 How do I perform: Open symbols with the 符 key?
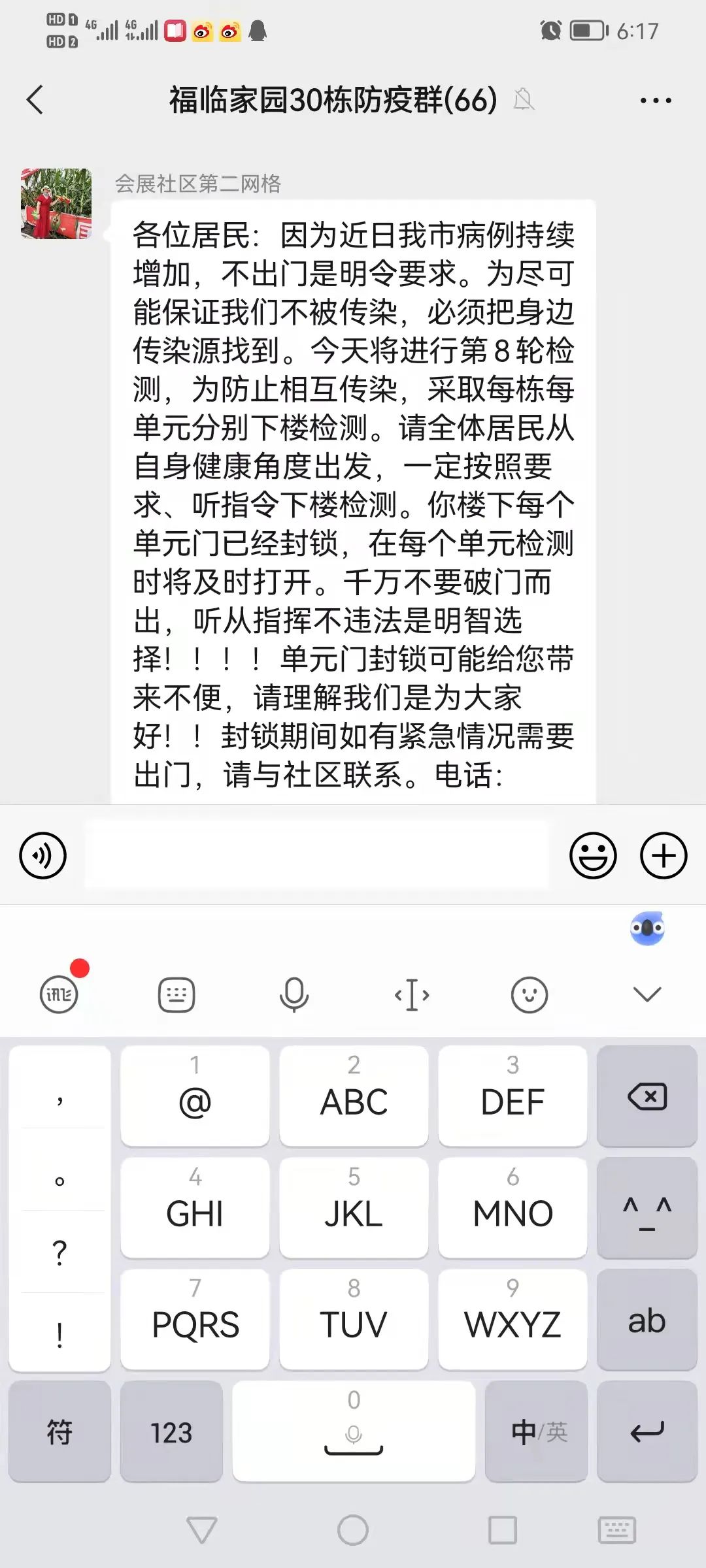[x=59, y=1432]
